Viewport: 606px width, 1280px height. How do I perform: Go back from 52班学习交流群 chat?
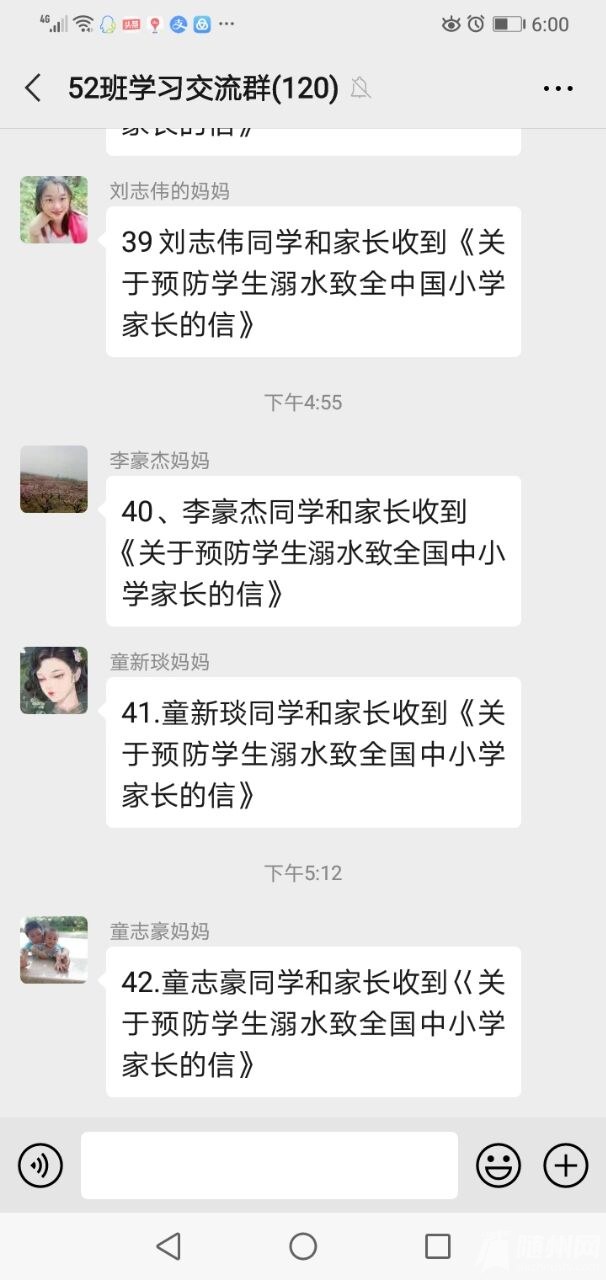click(x=33, y=88)
